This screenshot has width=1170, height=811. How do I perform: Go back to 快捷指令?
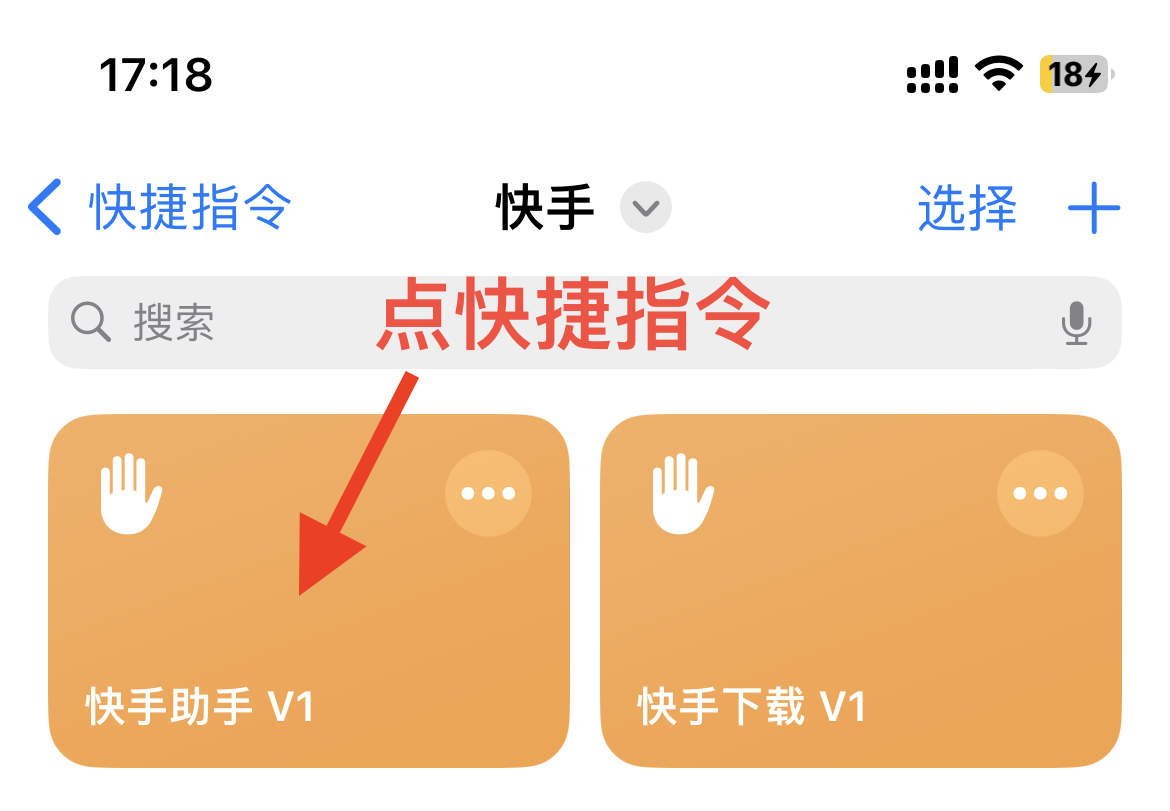tap(160, 209)
